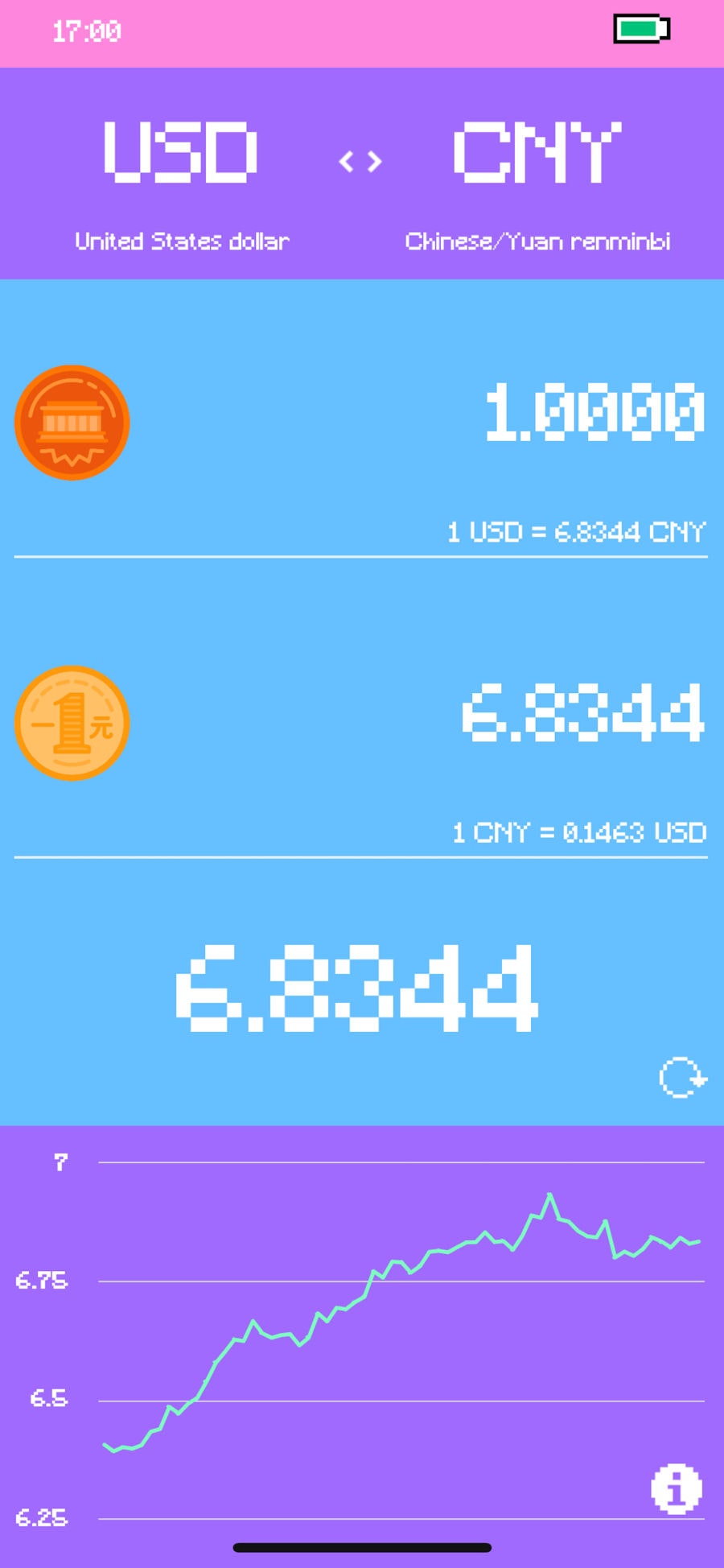Select the United States dollar label
The width and height of the screenshot is (724, 1568).
(x=181, y=241)
